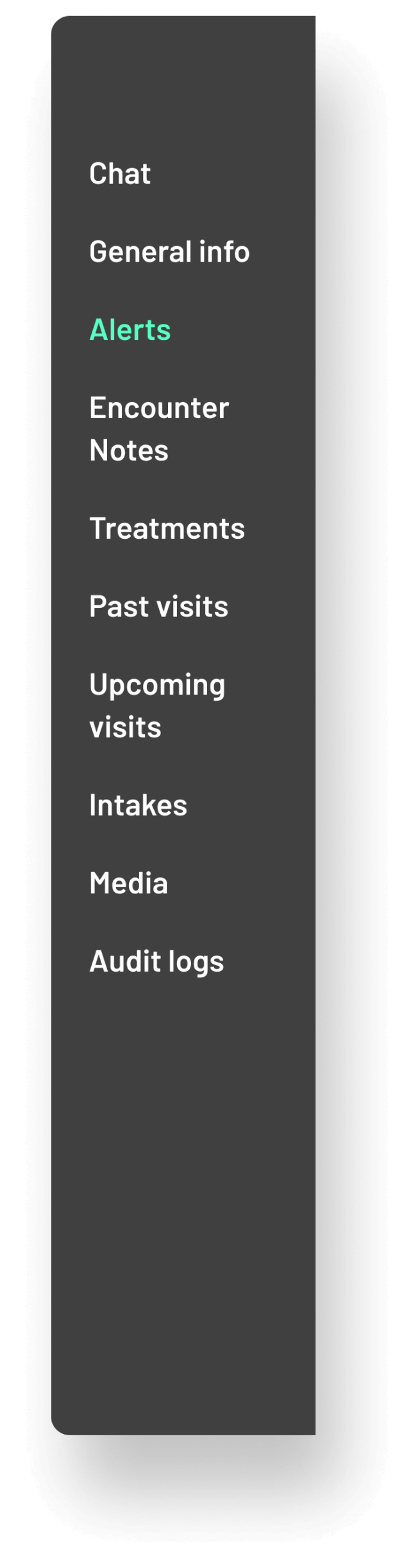Show Past visits

coord(158,607)
